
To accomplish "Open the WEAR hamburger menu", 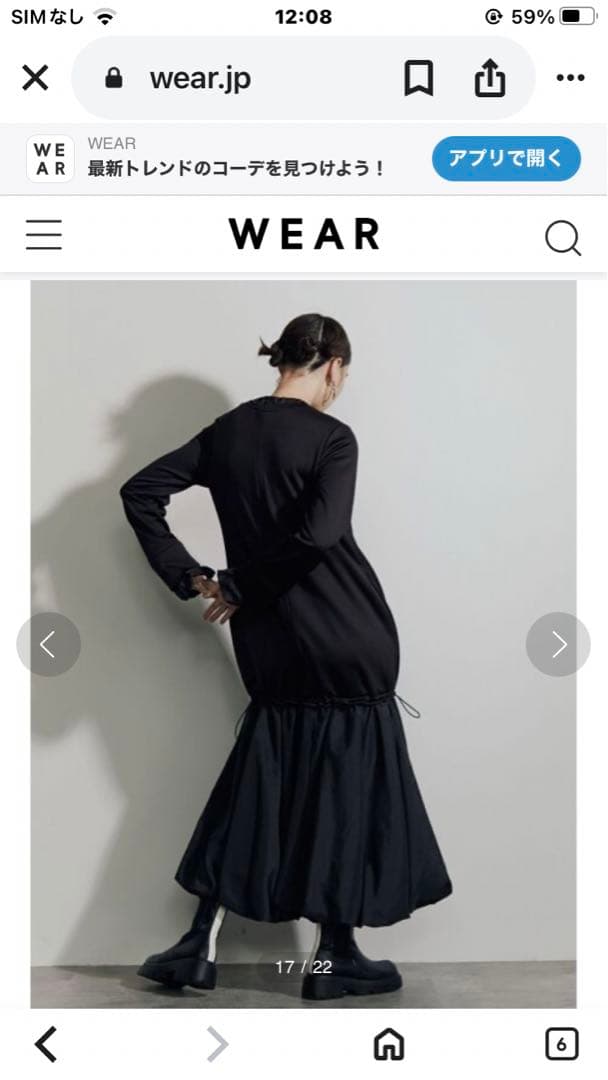I will click(x=44, y=235).
